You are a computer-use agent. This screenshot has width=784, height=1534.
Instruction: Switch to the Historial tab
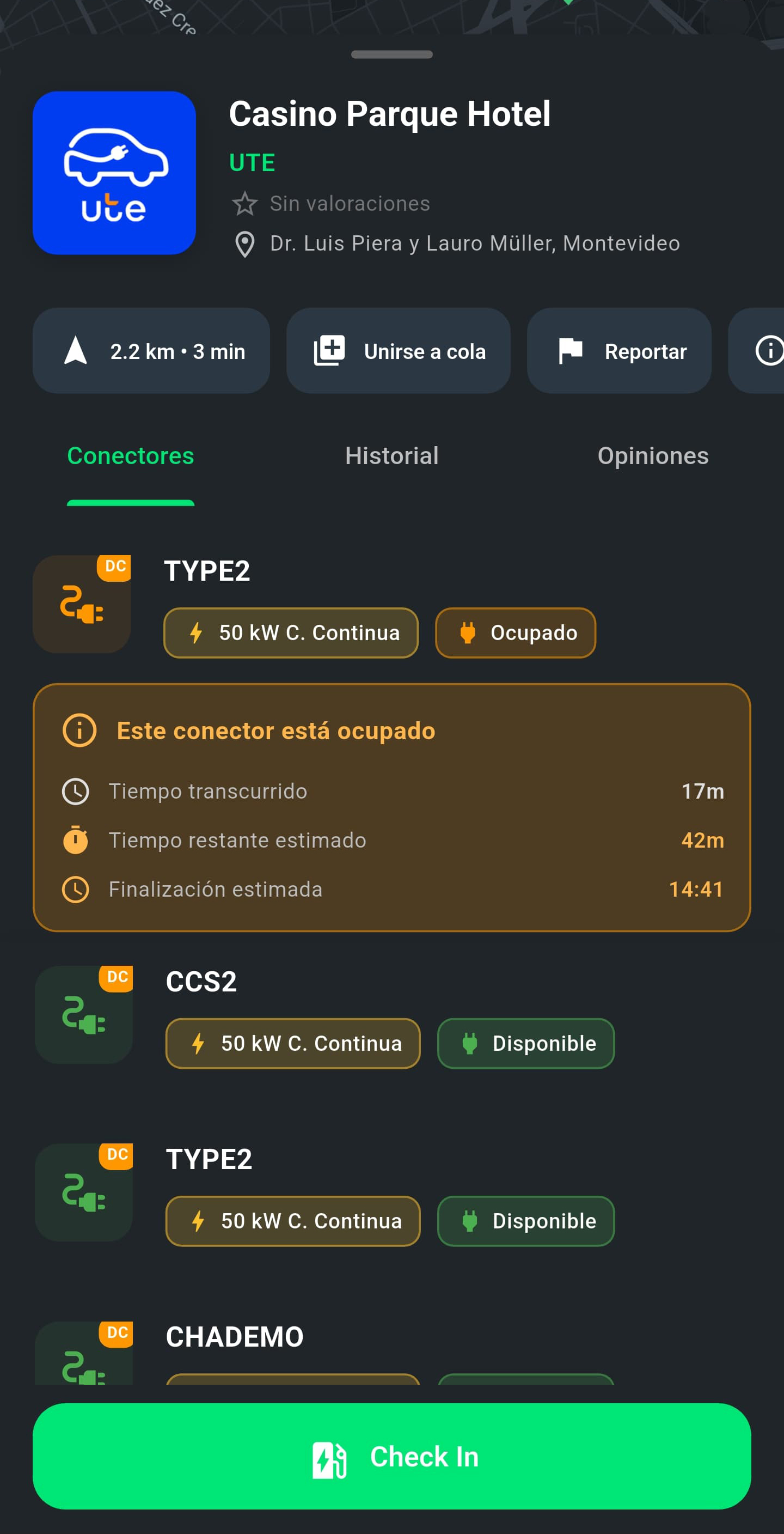pos(391,456)
